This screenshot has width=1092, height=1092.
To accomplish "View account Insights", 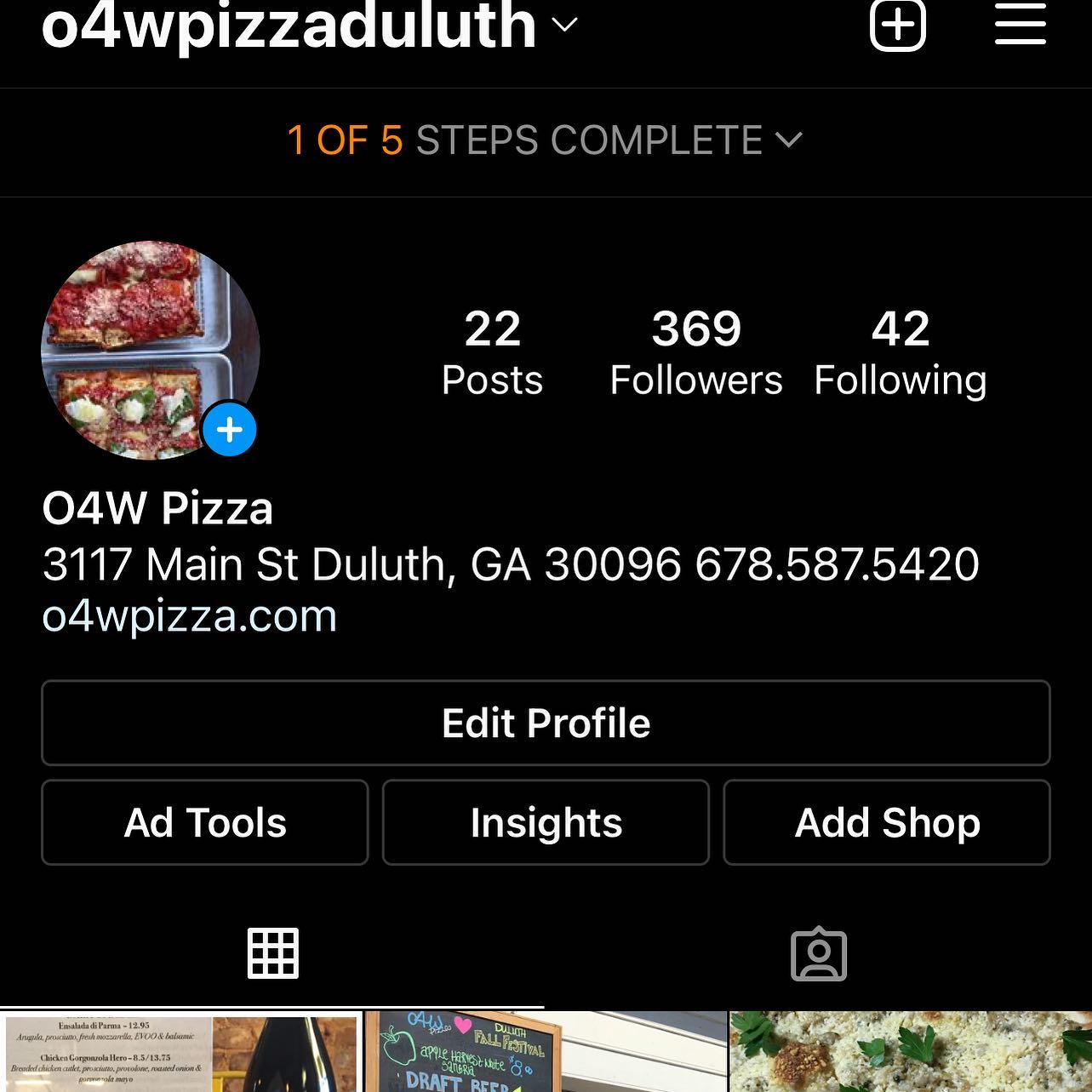I will (546, 822).
